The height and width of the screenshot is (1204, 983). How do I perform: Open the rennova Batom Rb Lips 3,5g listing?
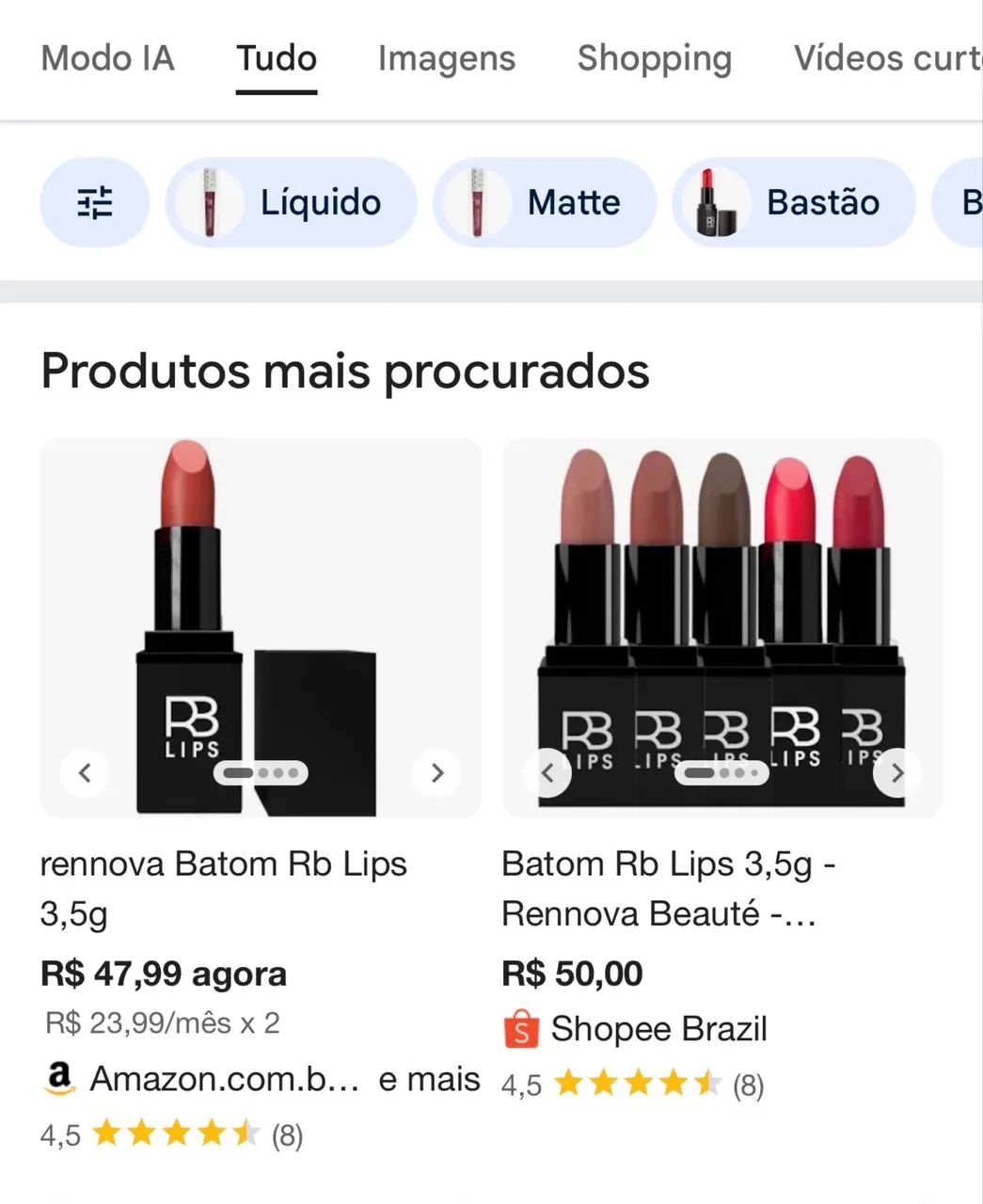click(x=223, y=886)
